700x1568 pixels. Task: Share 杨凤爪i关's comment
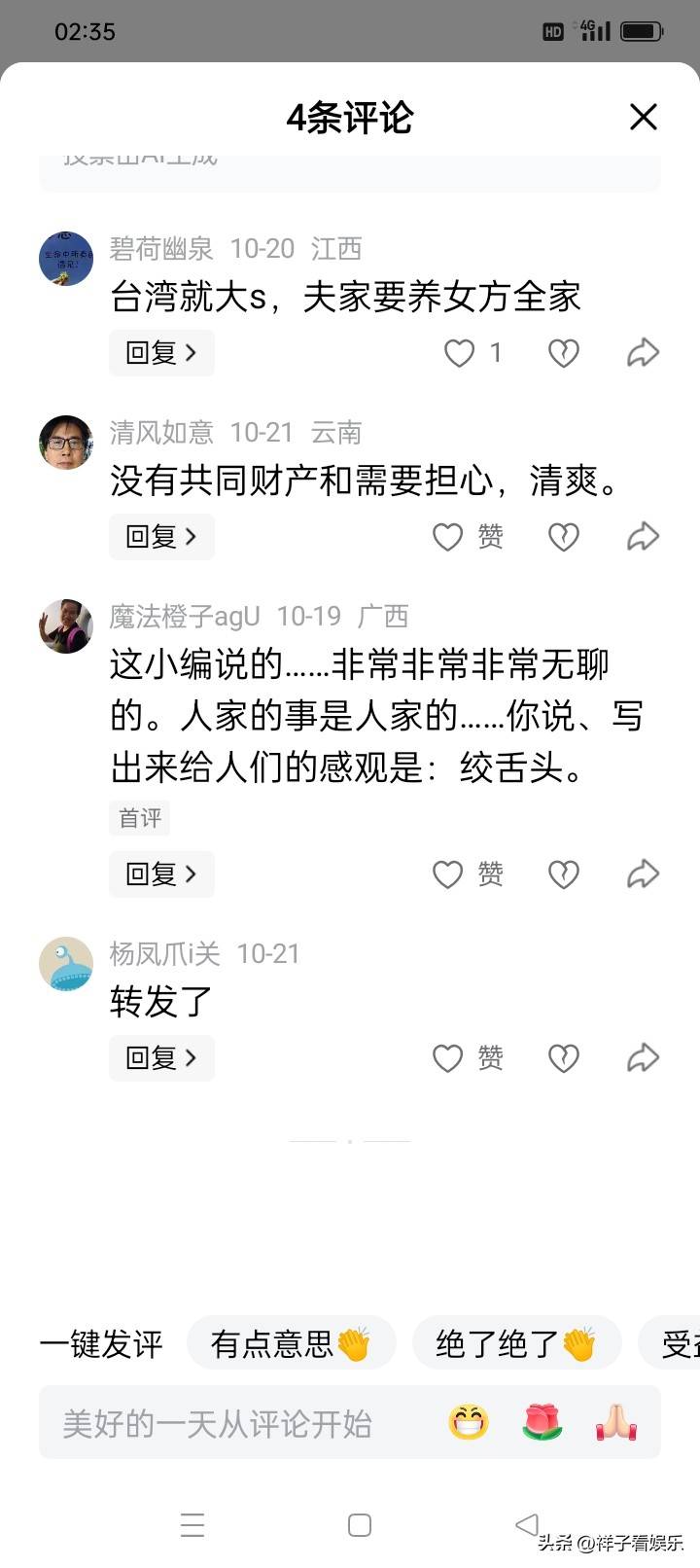(643, 1058)
